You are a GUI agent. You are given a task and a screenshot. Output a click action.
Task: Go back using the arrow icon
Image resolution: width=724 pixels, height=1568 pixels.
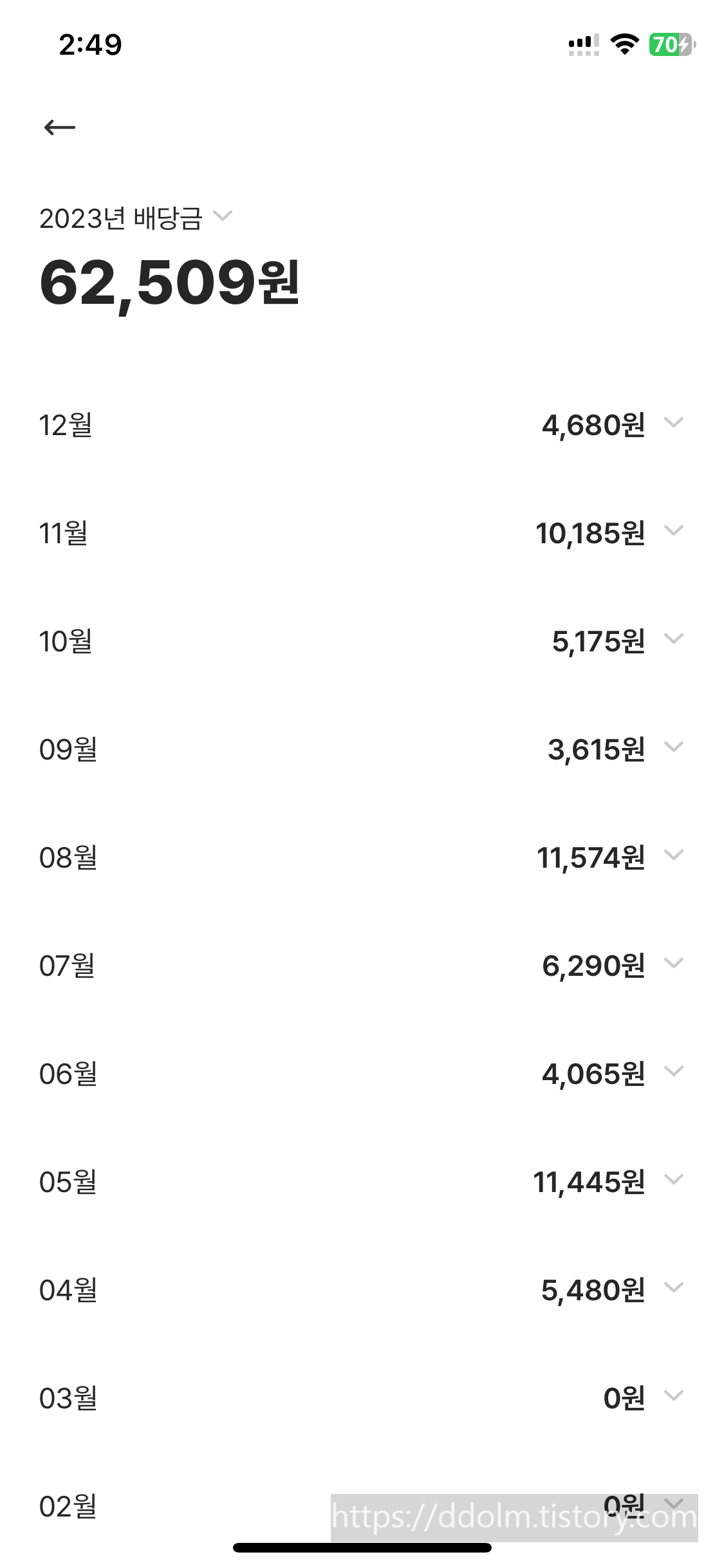[x=60, y=127]
